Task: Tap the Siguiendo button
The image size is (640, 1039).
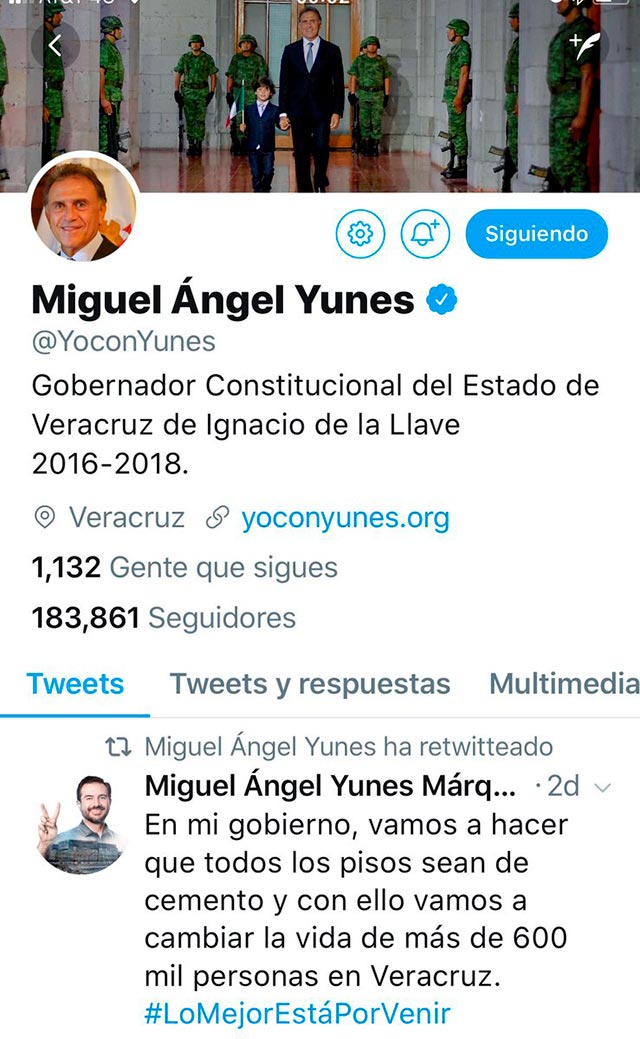Action: (536, 234)
